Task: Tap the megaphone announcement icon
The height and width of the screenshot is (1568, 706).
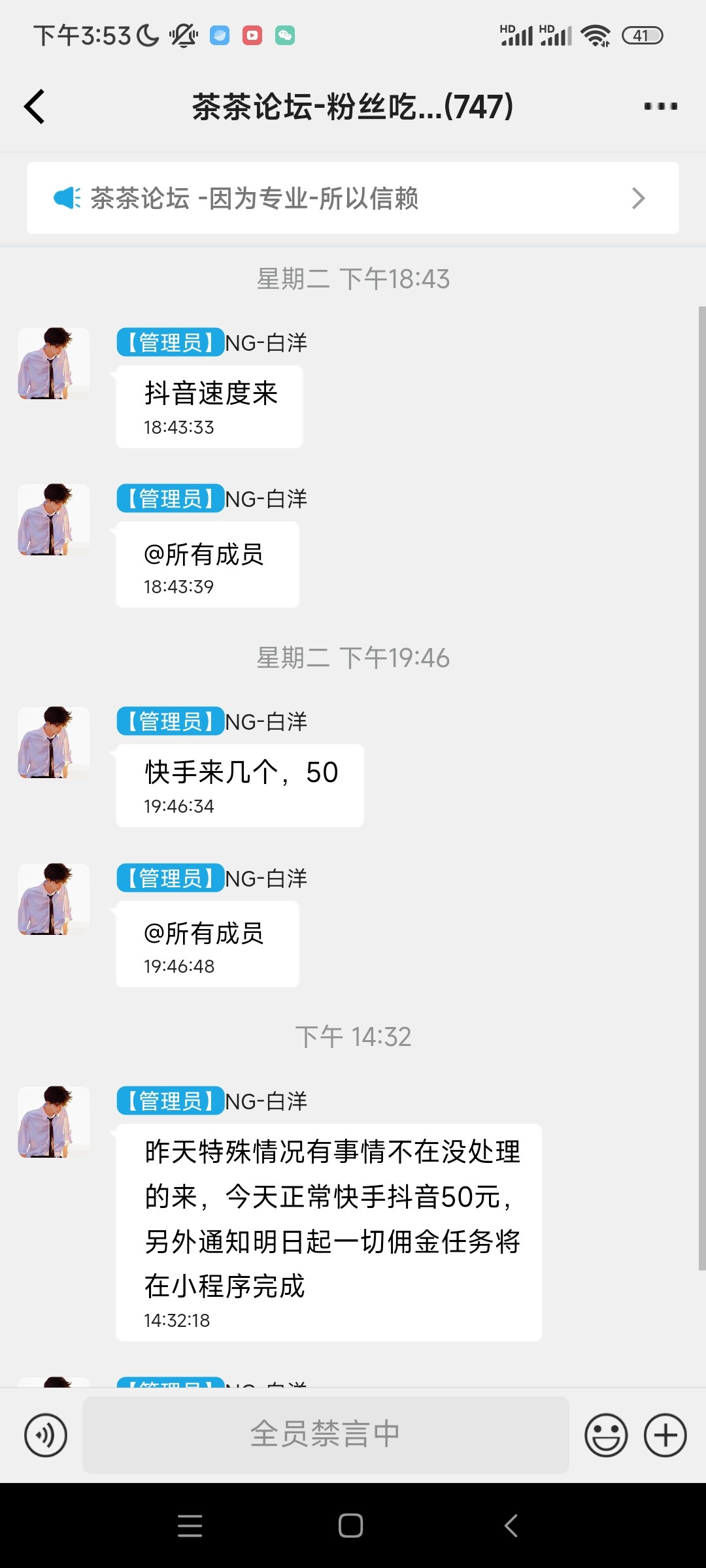Action: [68, 197]
